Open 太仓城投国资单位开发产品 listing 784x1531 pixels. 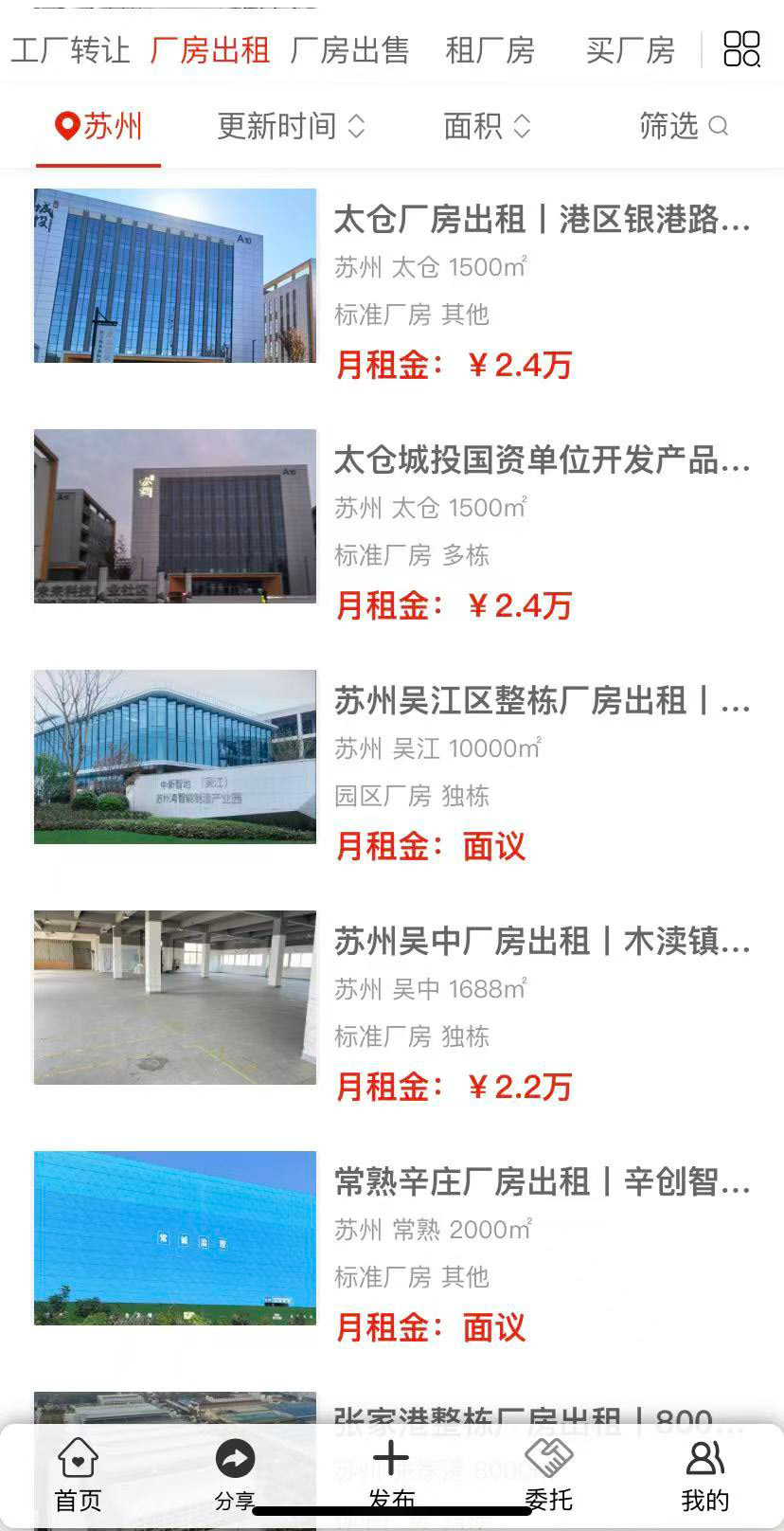click(542, 460)
